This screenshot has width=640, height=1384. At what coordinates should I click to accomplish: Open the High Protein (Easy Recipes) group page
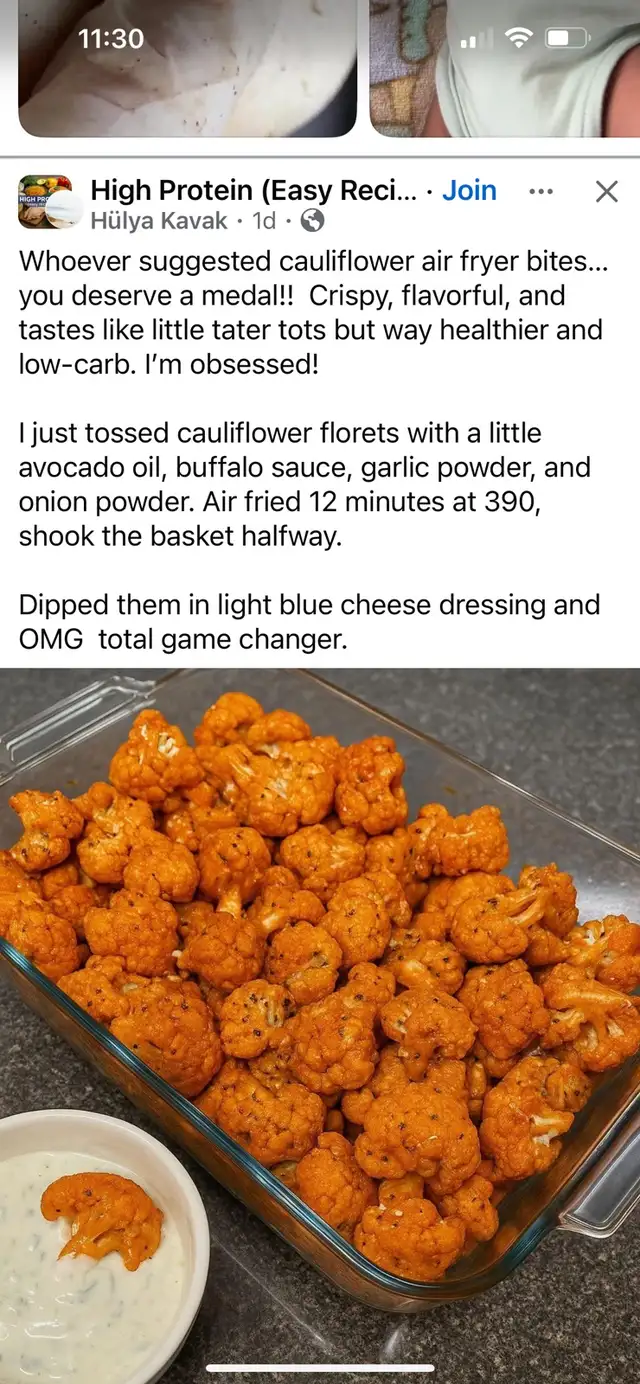tap(254, 190)
